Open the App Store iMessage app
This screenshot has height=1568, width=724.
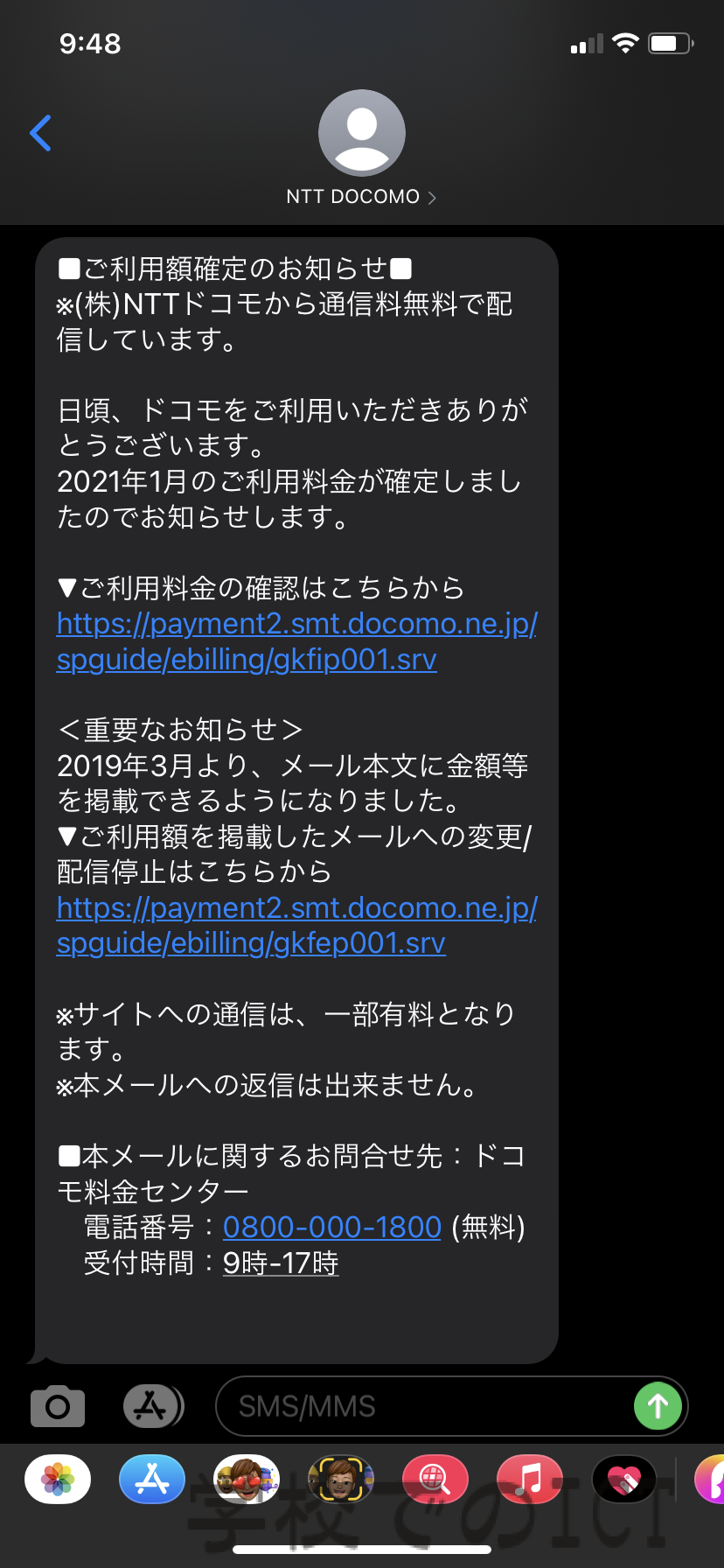(x=152, y=1479)
